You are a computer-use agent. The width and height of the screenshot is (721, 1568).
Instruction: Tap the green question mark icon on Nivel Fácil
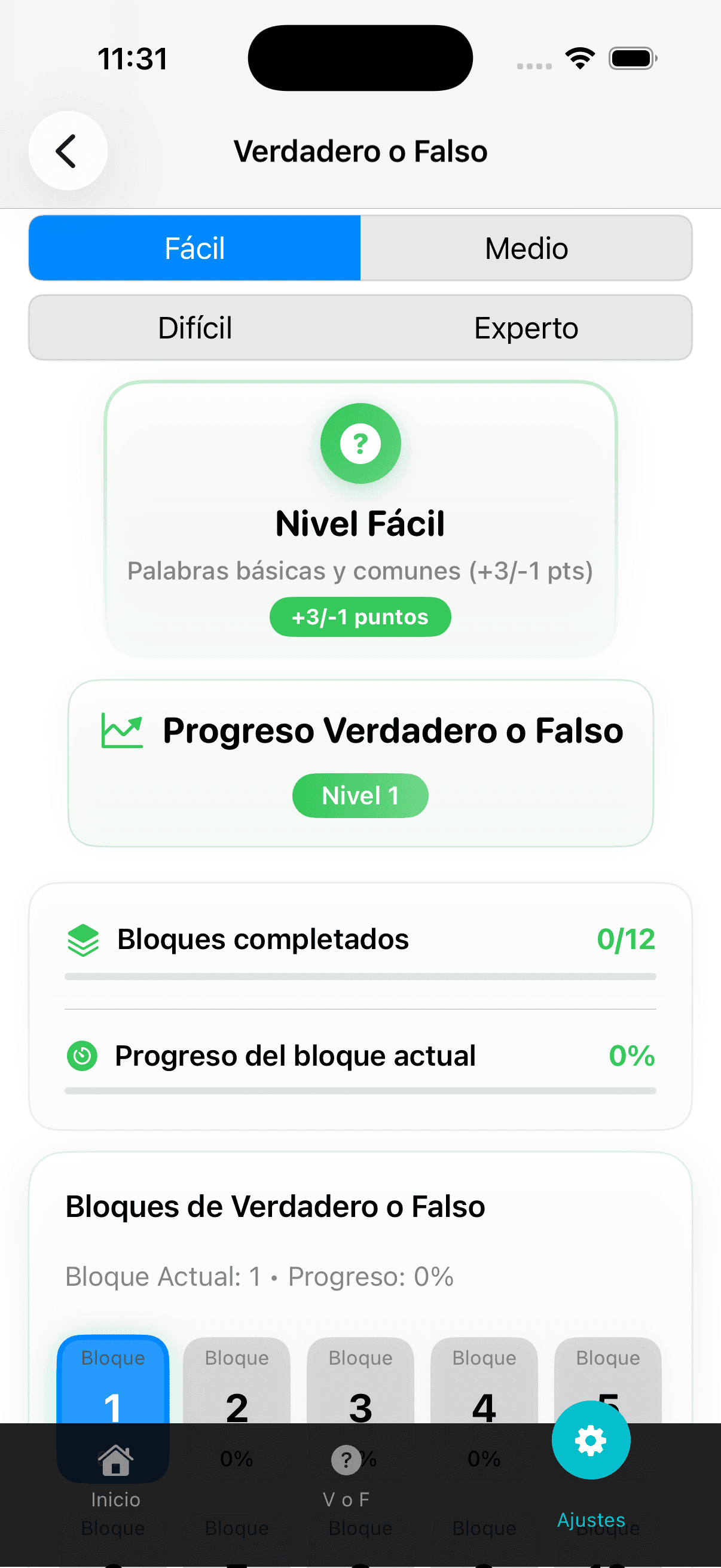coord(360,444)
